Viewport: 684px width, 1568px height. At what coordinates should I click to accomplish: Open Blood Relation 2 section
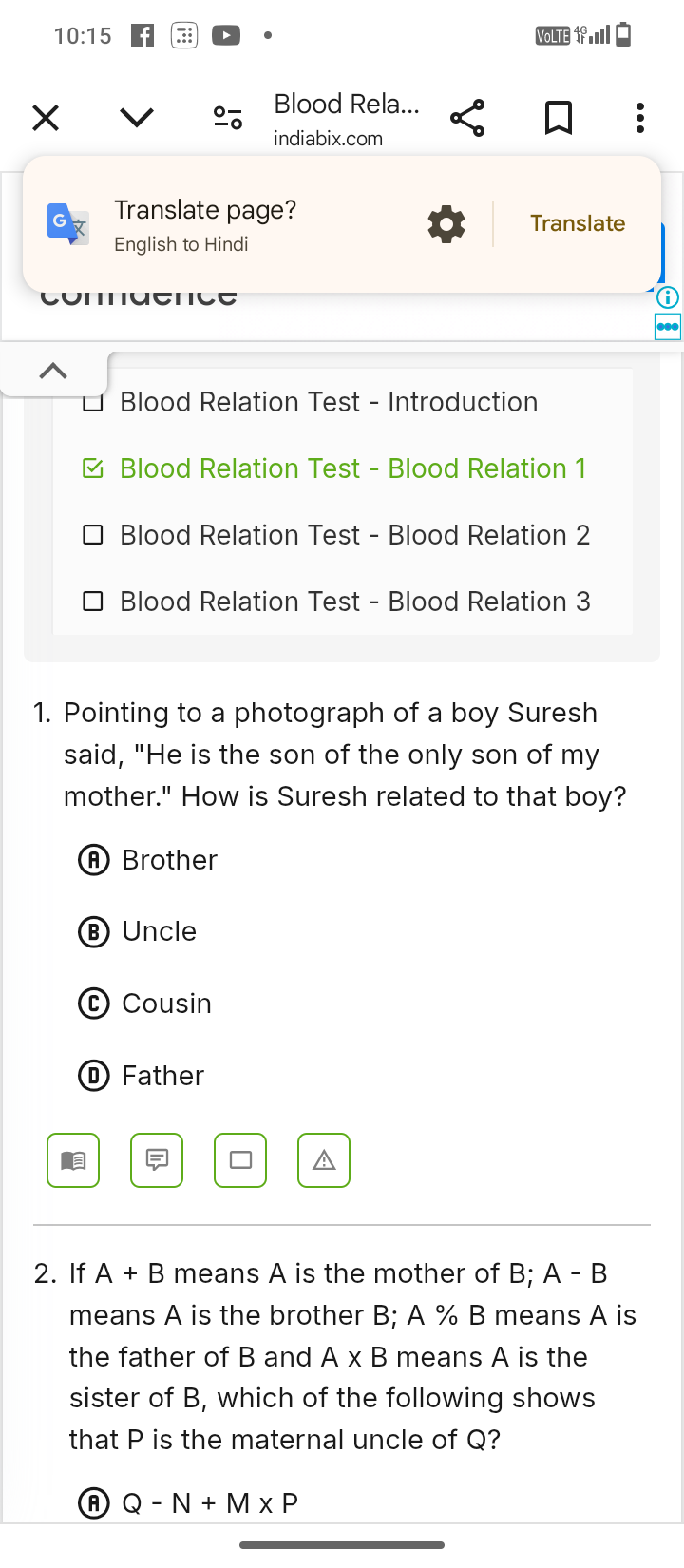354,535
